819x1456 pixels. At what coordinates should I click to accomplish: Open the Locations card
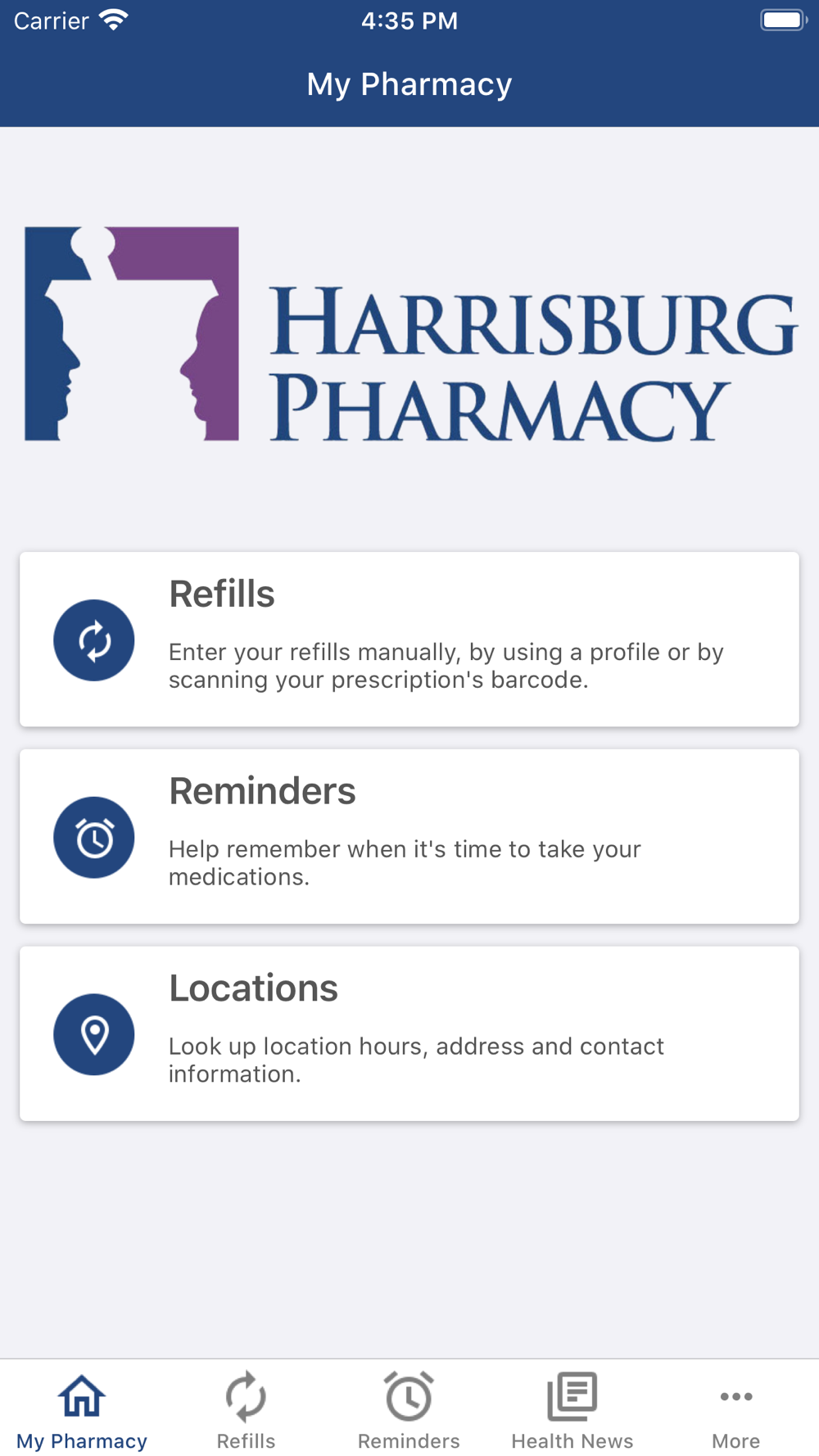pos(409,1033)
